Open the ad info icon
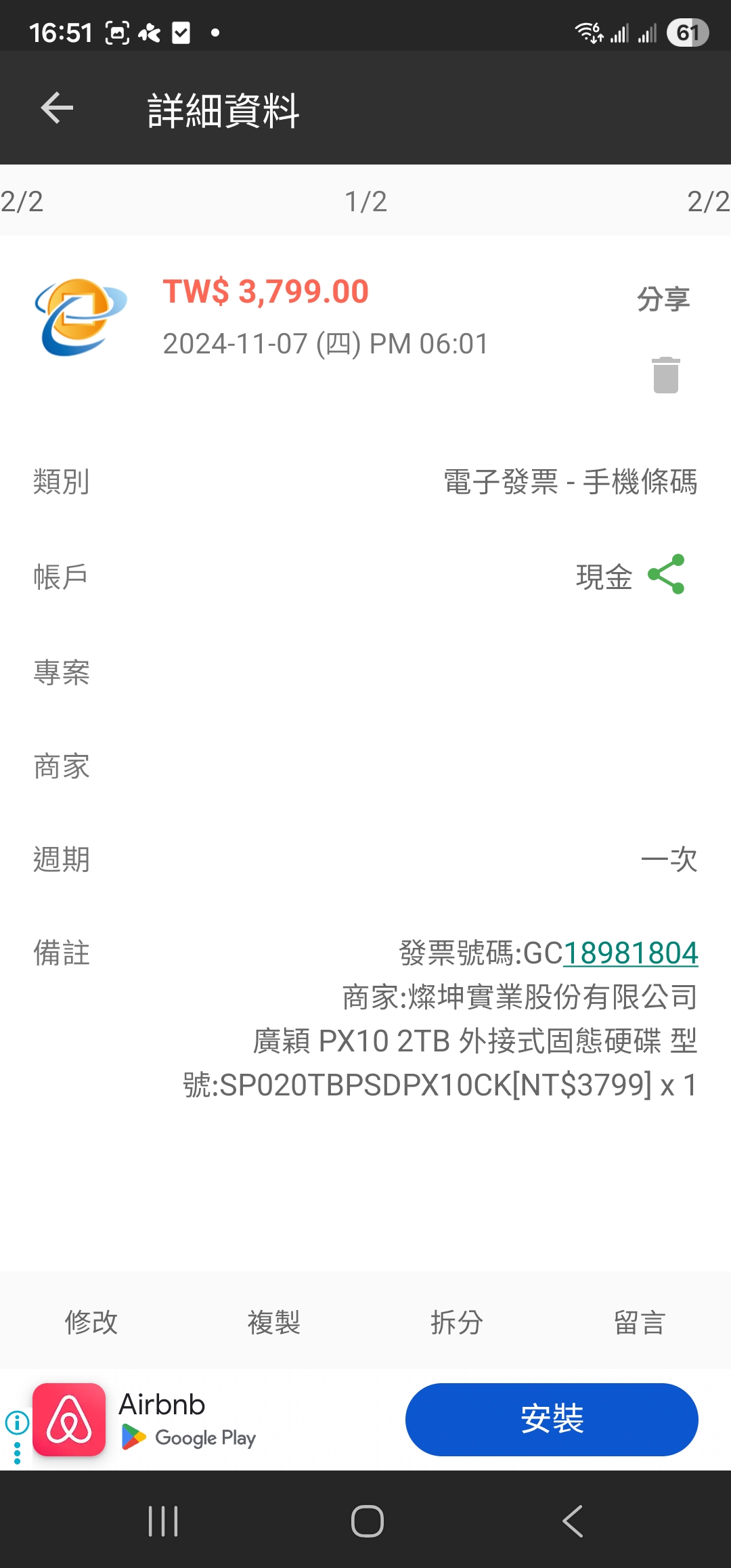The height and width of the screenshot is (1568, 731). click(17, 1422)
